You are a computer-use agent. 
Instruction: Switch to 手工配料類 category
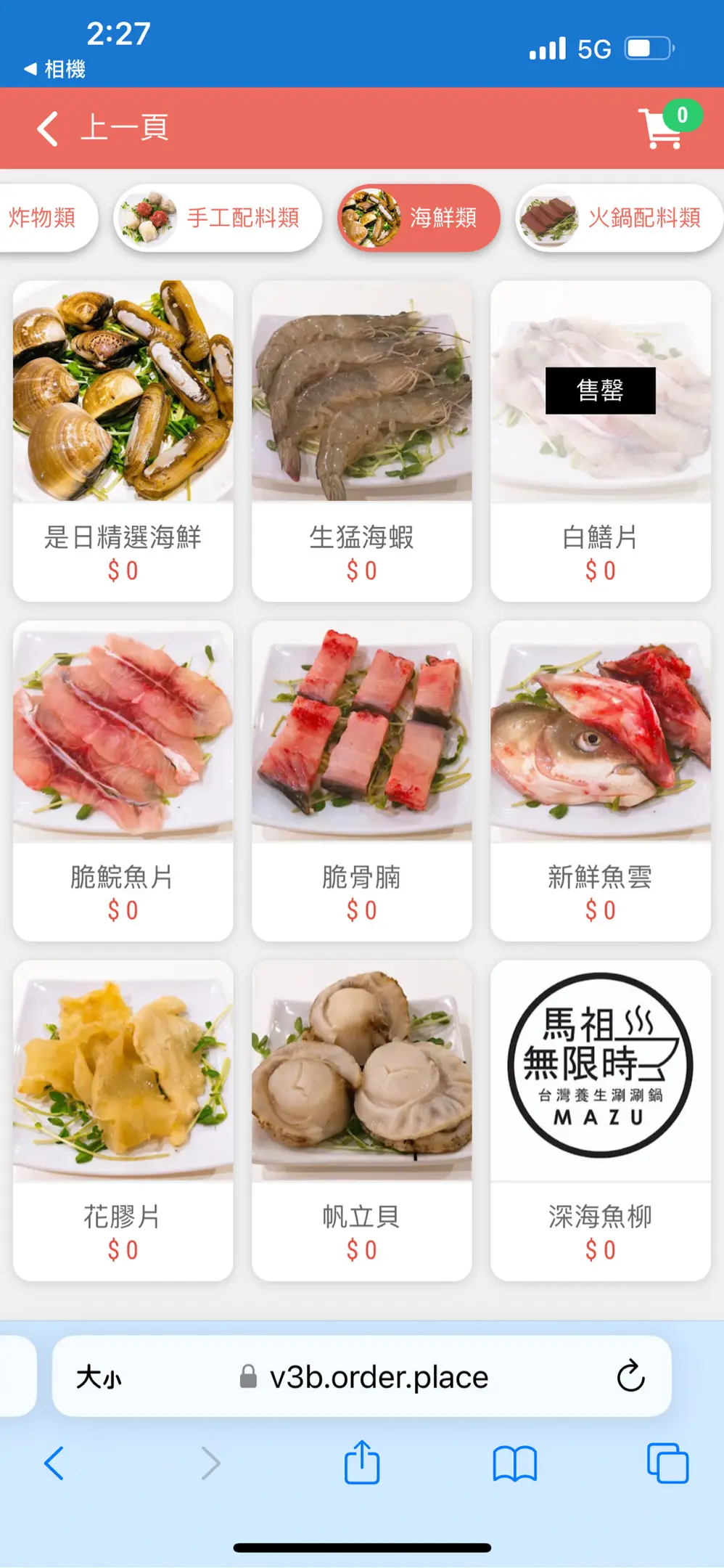click(x=218, y=217)
